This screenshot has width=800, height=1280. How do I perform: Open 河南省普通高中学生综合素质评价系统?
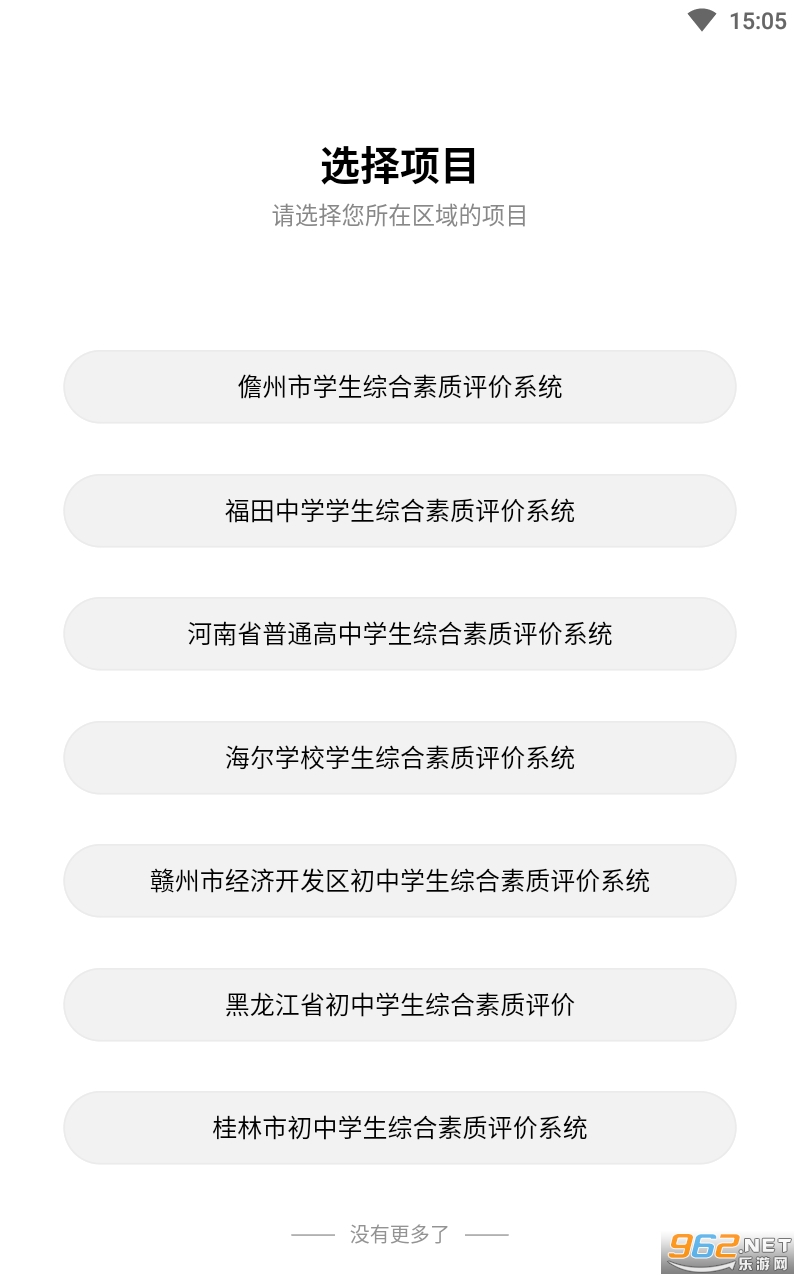click(x=400, y=634)
